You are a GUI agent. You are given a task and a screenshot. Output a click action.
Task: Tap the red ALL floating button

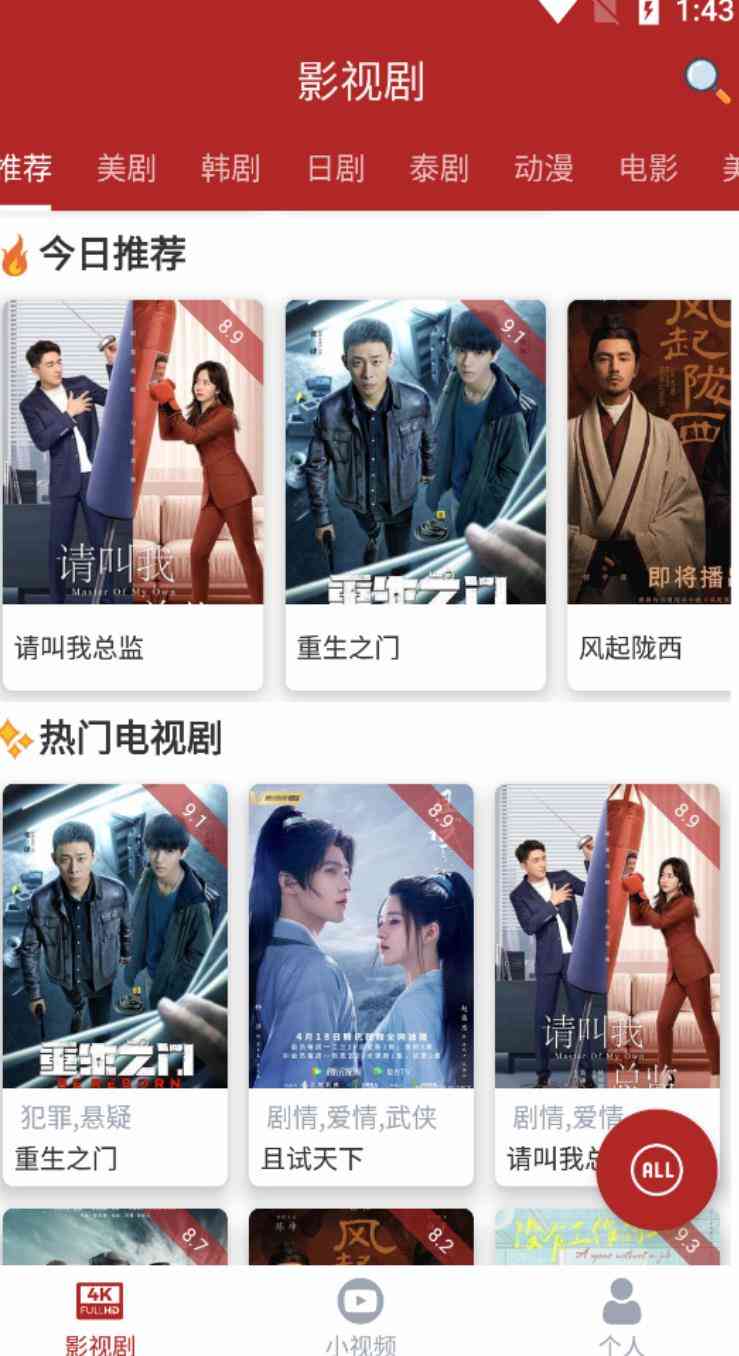point(657,1170)
